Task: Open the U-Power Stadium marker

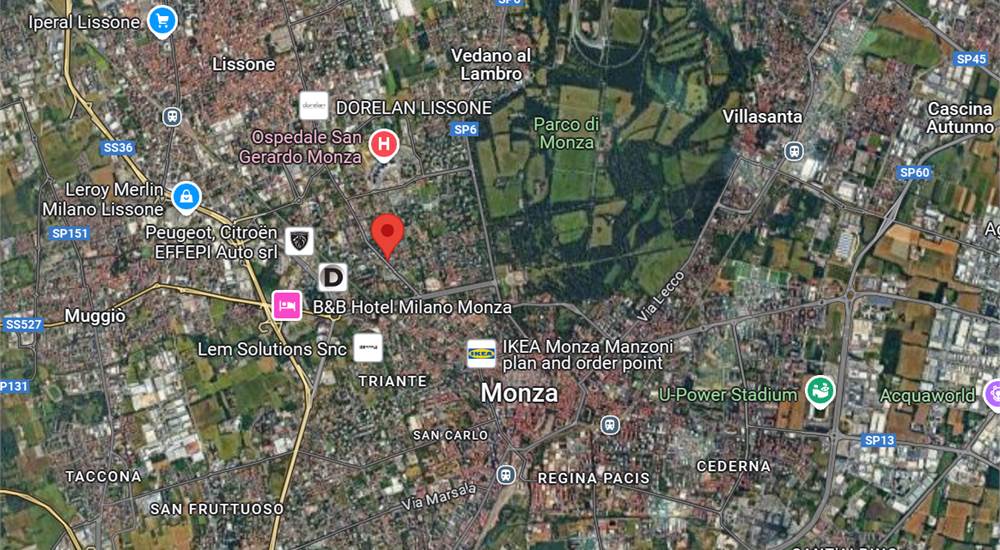Action: click(x=820, y=392)
